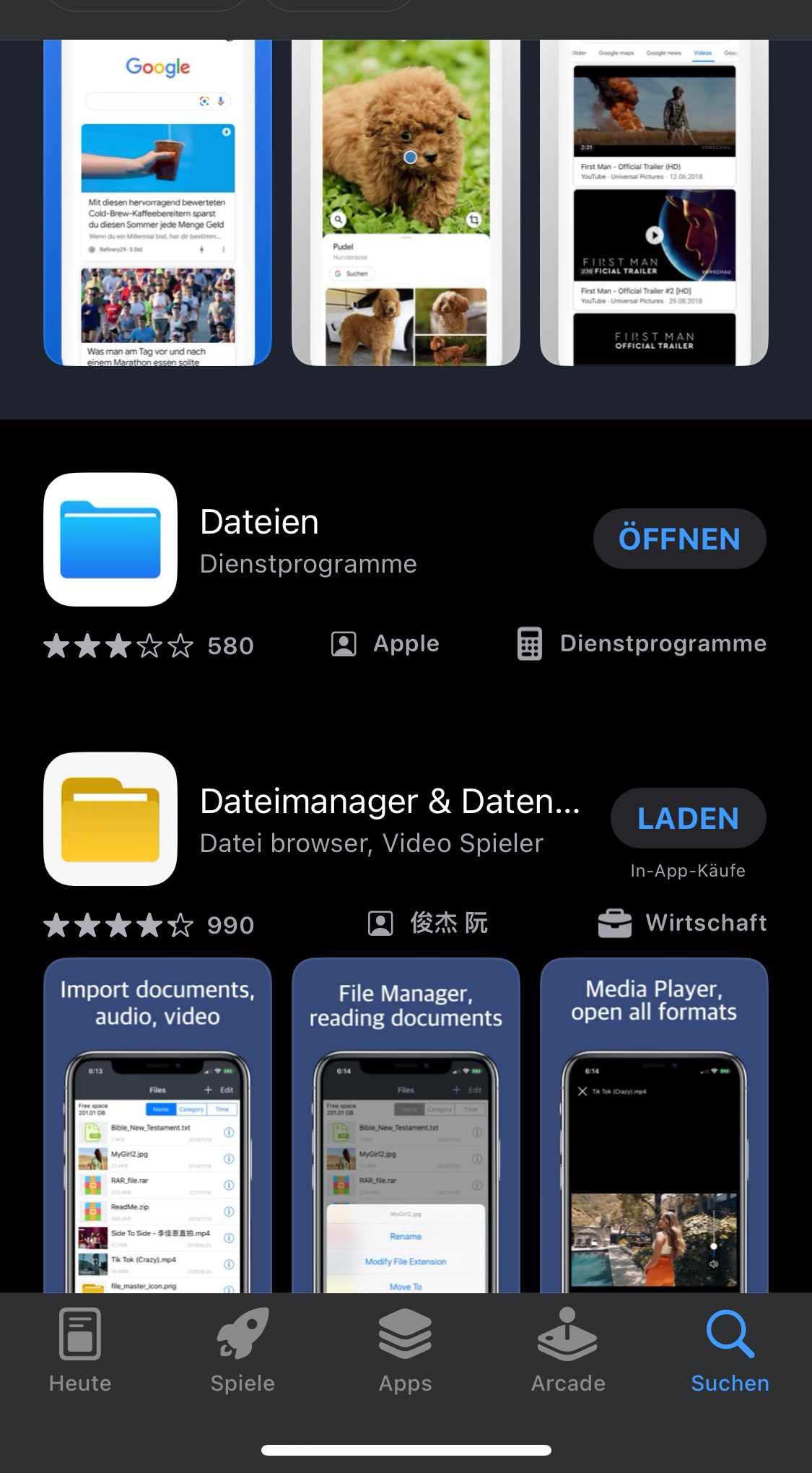View the First Man videos screenshot
Screen dimensions: 812x1473
(654, 202)
